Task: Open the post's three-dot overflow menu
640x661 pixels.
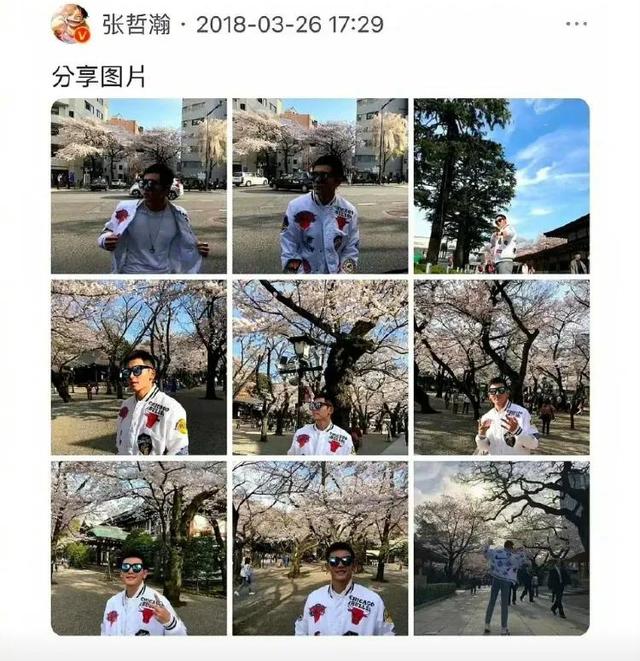Action: (576, 24)
